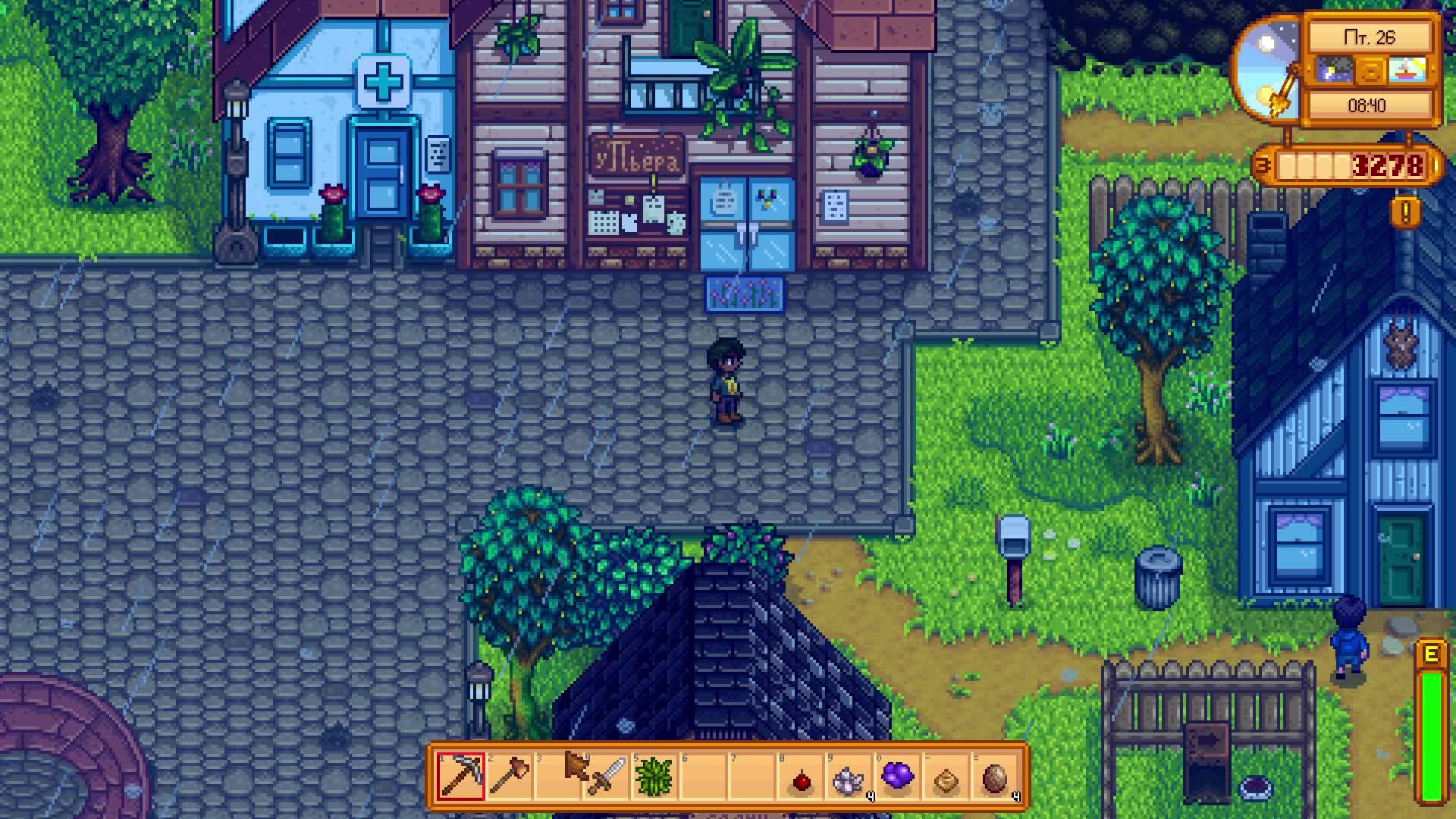This screenshot has width=1456, height=819.
Task: Enter Pierre's shop through the glass doors
Action: (747, 227)
